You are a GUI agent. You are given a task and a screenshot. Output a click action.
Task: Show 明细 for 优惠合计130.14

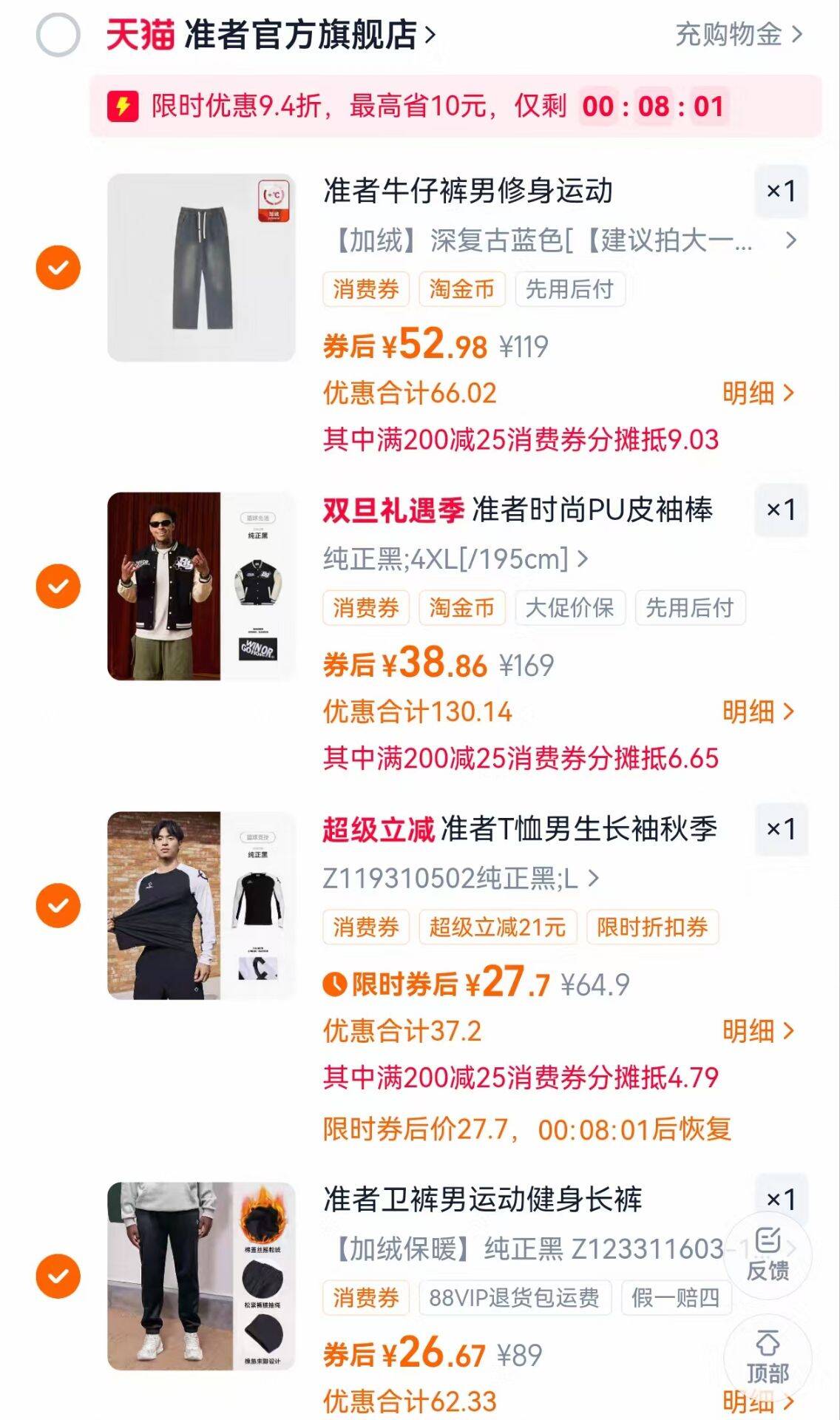[757, 711]
